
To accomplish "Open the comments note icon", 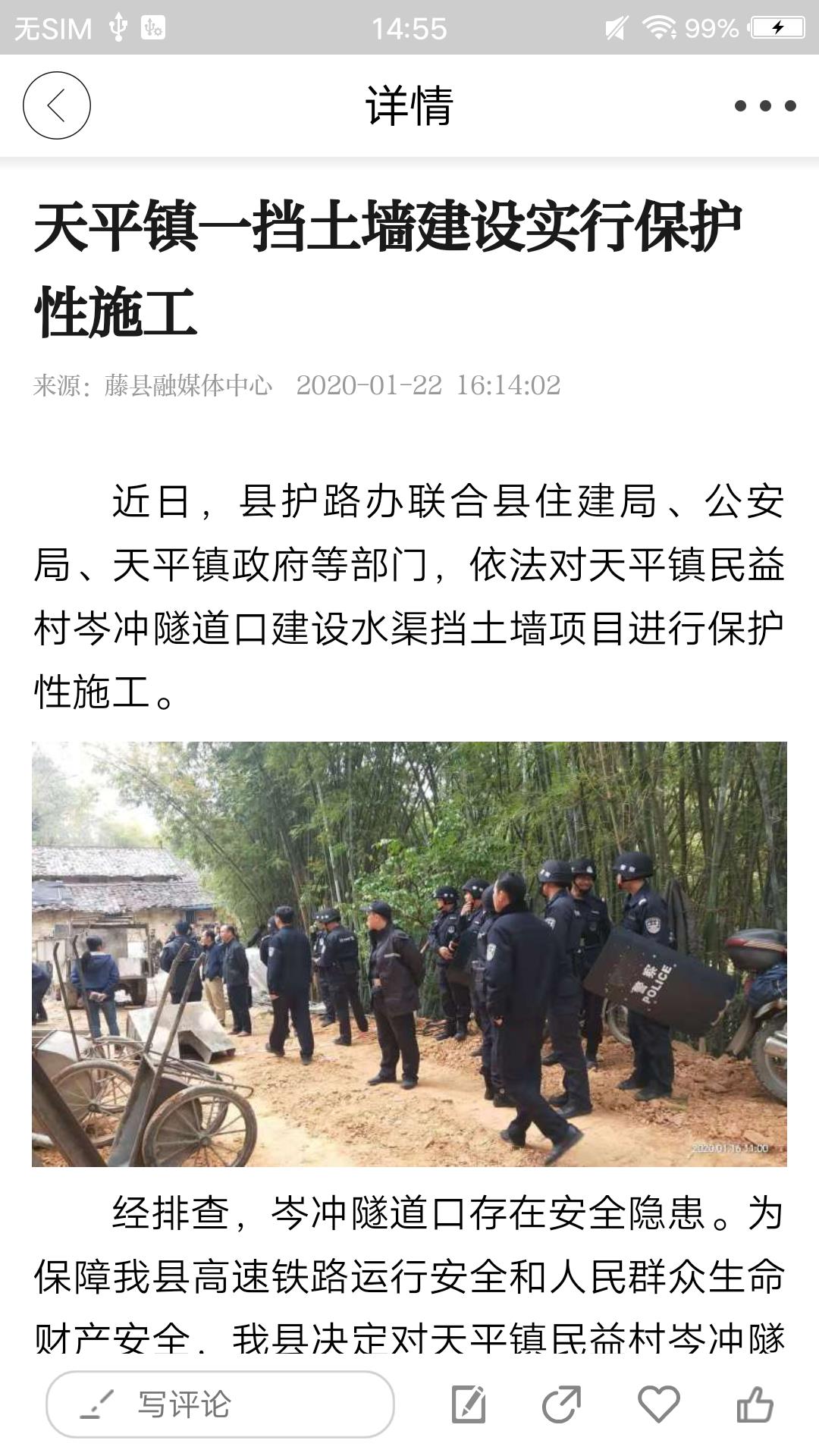I will click(468, 1404).
